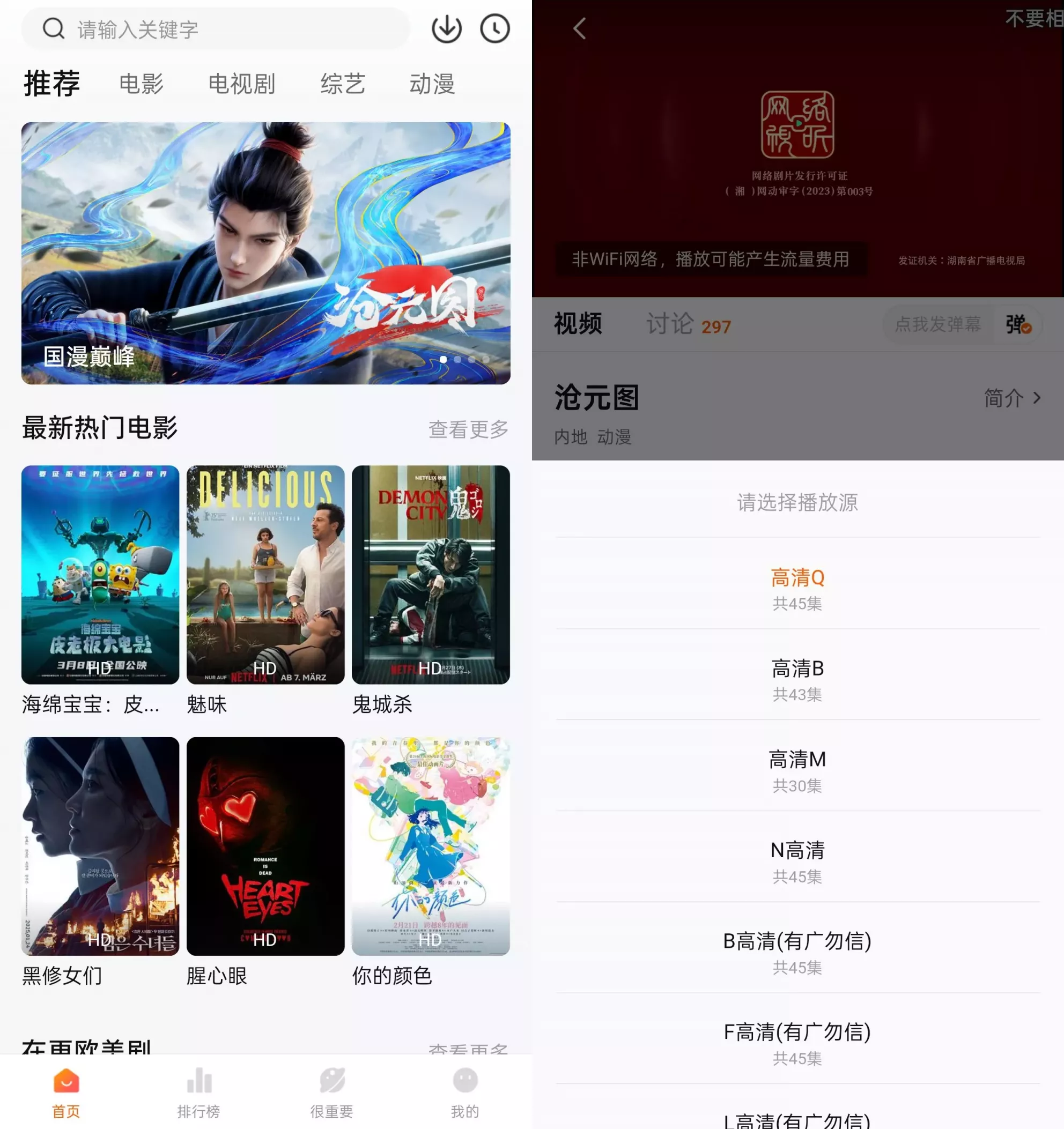Viewport: 1064px width, 1129px height.
Task: Switch to the 综艺 tab
Action: click(x=343, y=84)
